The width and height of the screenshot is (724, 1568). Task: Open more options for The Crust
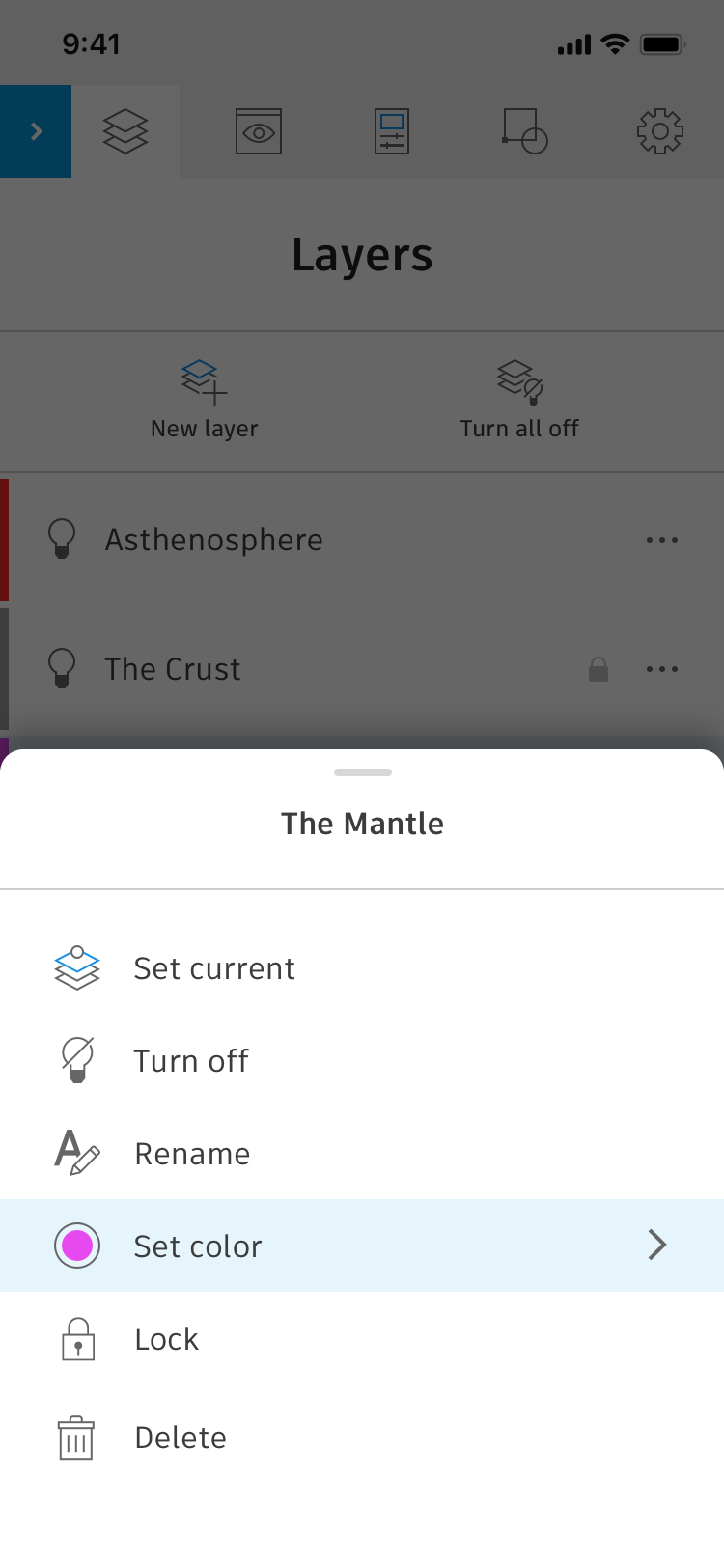point(662,669)
